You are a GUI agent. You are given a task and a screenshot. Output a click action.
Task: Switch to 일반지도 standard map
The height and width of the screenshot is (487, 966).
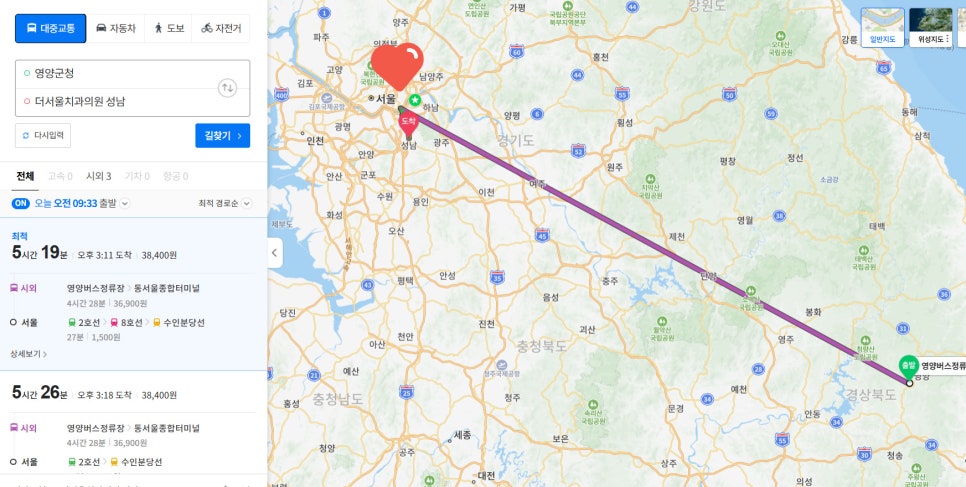coord(883,27)
